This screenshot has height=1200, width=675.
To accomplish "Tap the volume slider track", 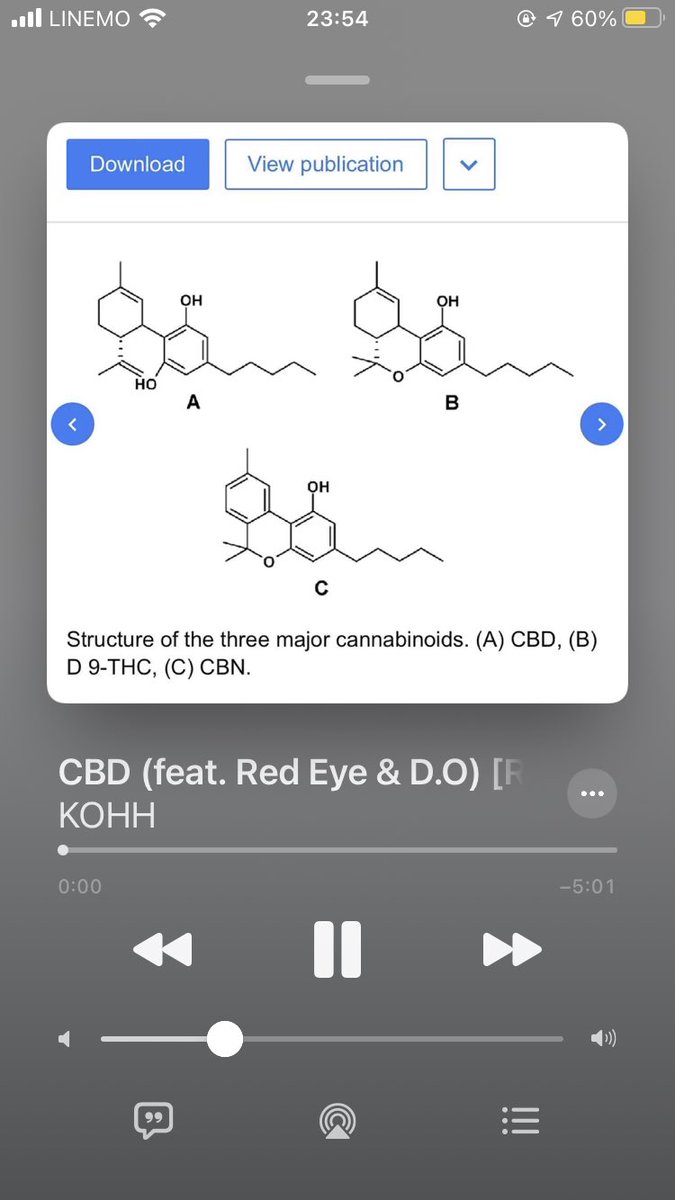I will point(332,1039).
